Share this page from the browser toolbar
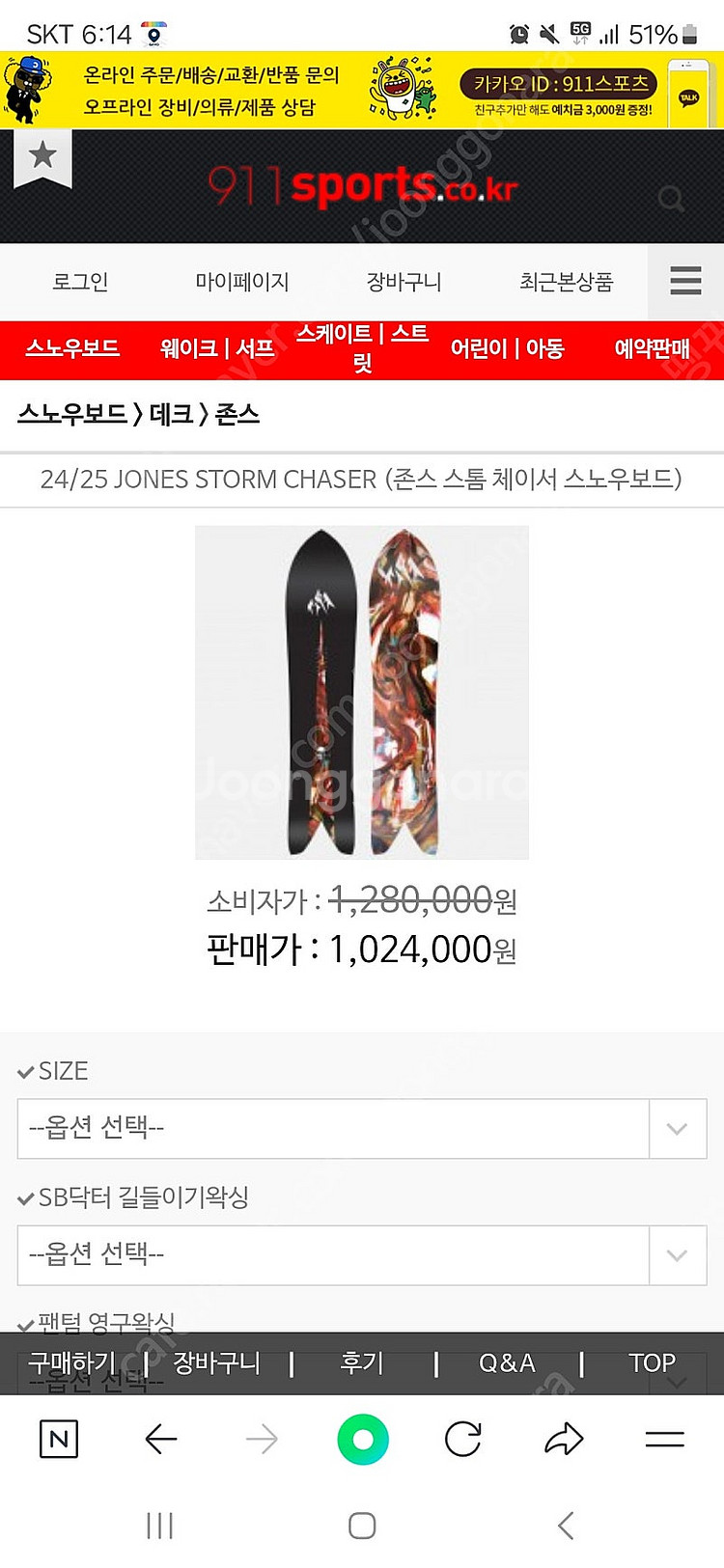Image resolution: width=724 pixels, height=1568 pixels. pos(564,1440)
